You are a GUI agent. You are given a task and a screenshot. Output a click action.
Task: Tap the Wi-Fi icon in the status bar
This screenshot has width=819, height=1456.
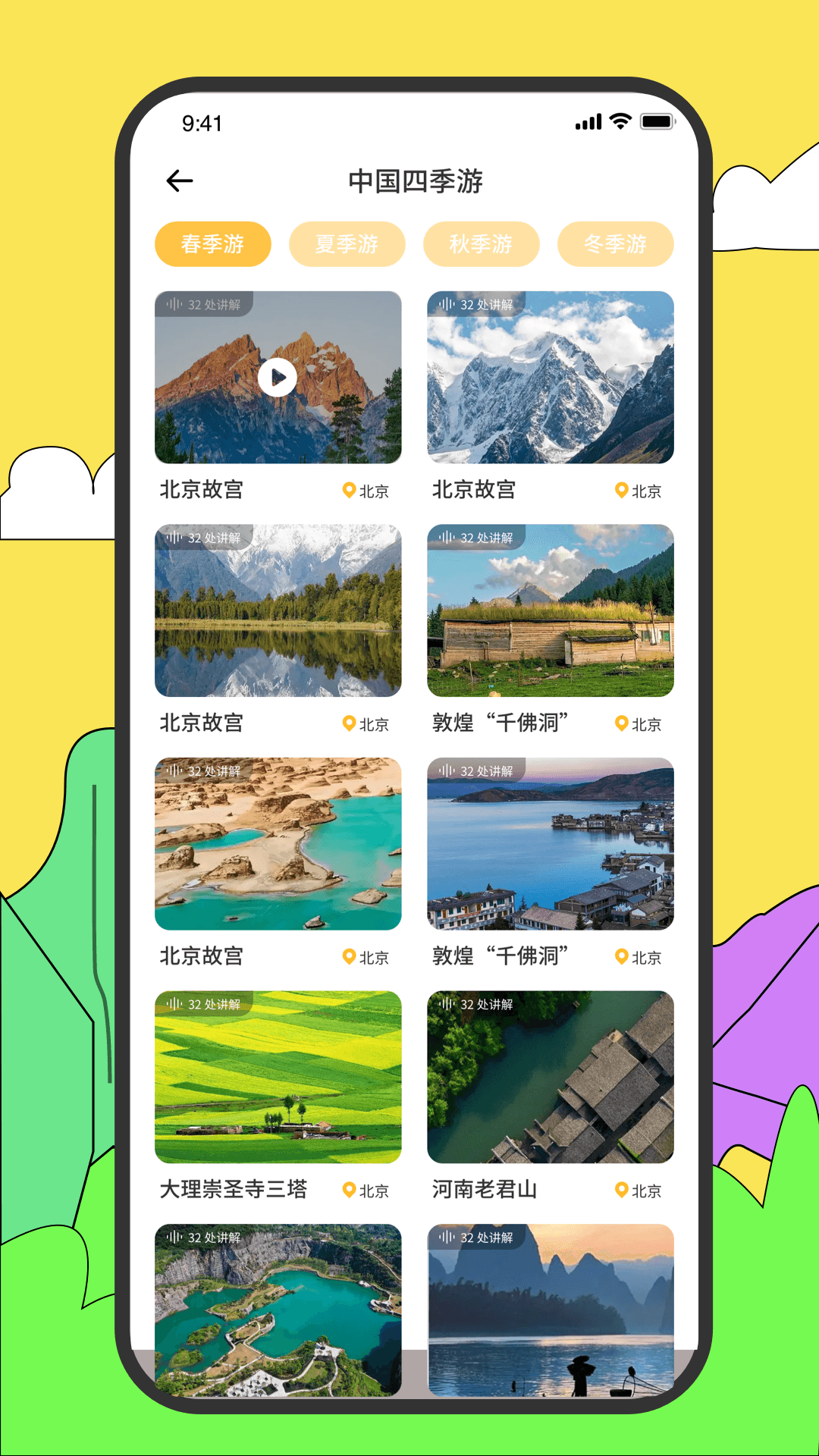point(619,120)
